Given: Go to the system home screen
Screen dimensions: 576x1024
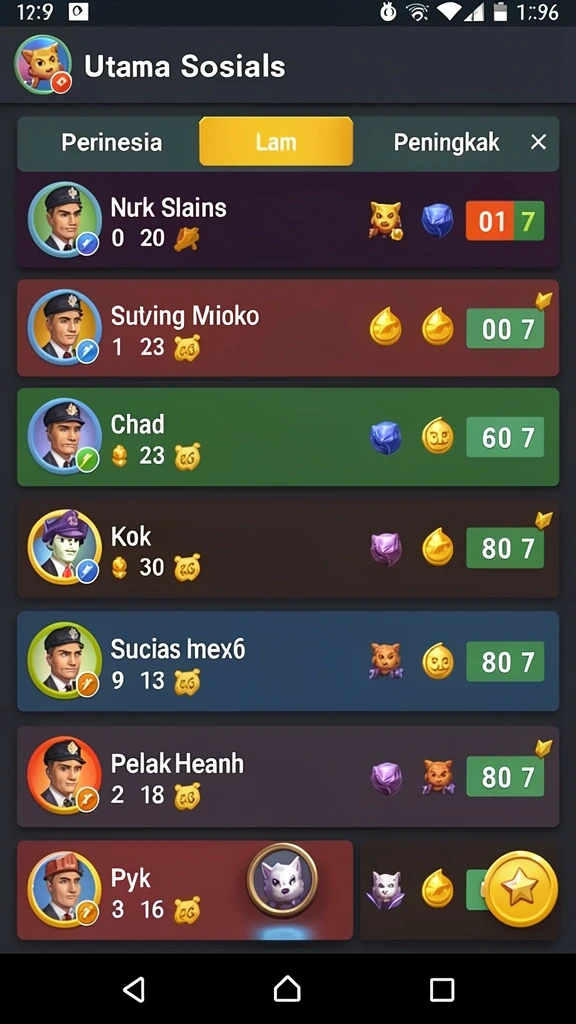Looking at the screenshot, I should (x=287, y=989).
